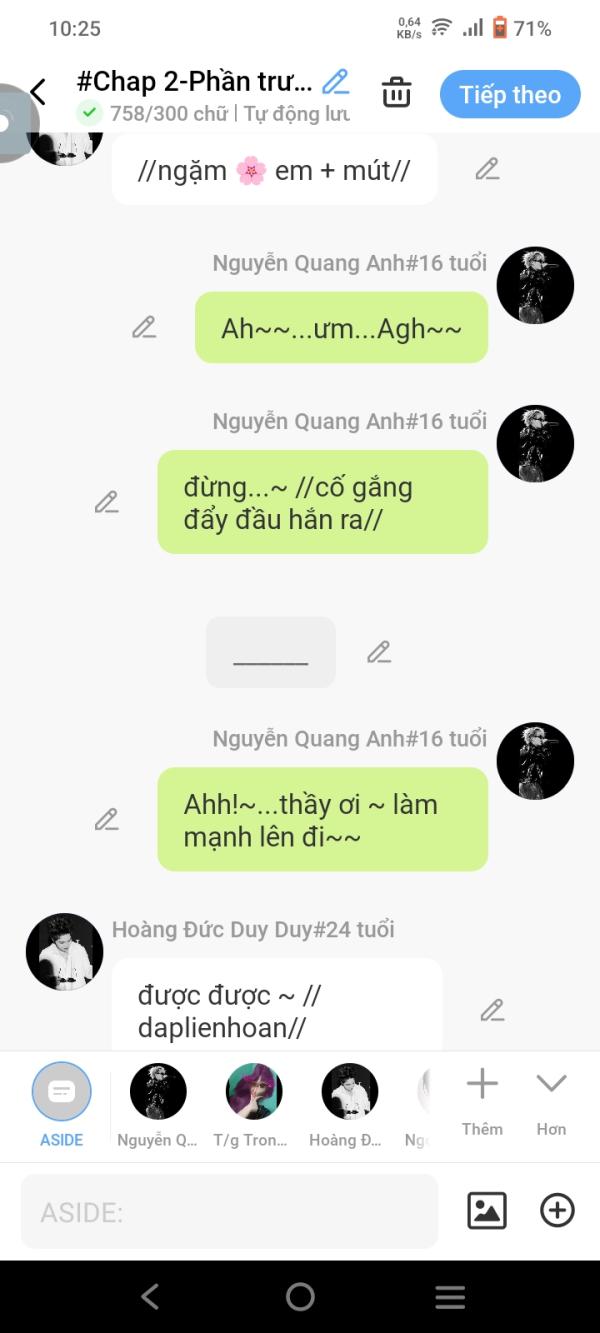
Task: Edit the blank line divider message
Action: [378, 652]
